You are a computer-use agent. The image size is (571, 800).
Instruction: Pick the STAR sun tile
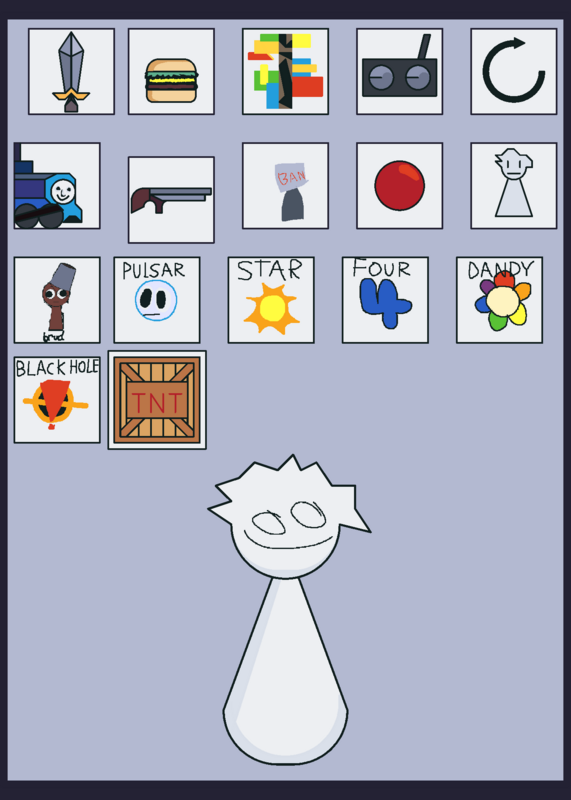pos(271,300)
